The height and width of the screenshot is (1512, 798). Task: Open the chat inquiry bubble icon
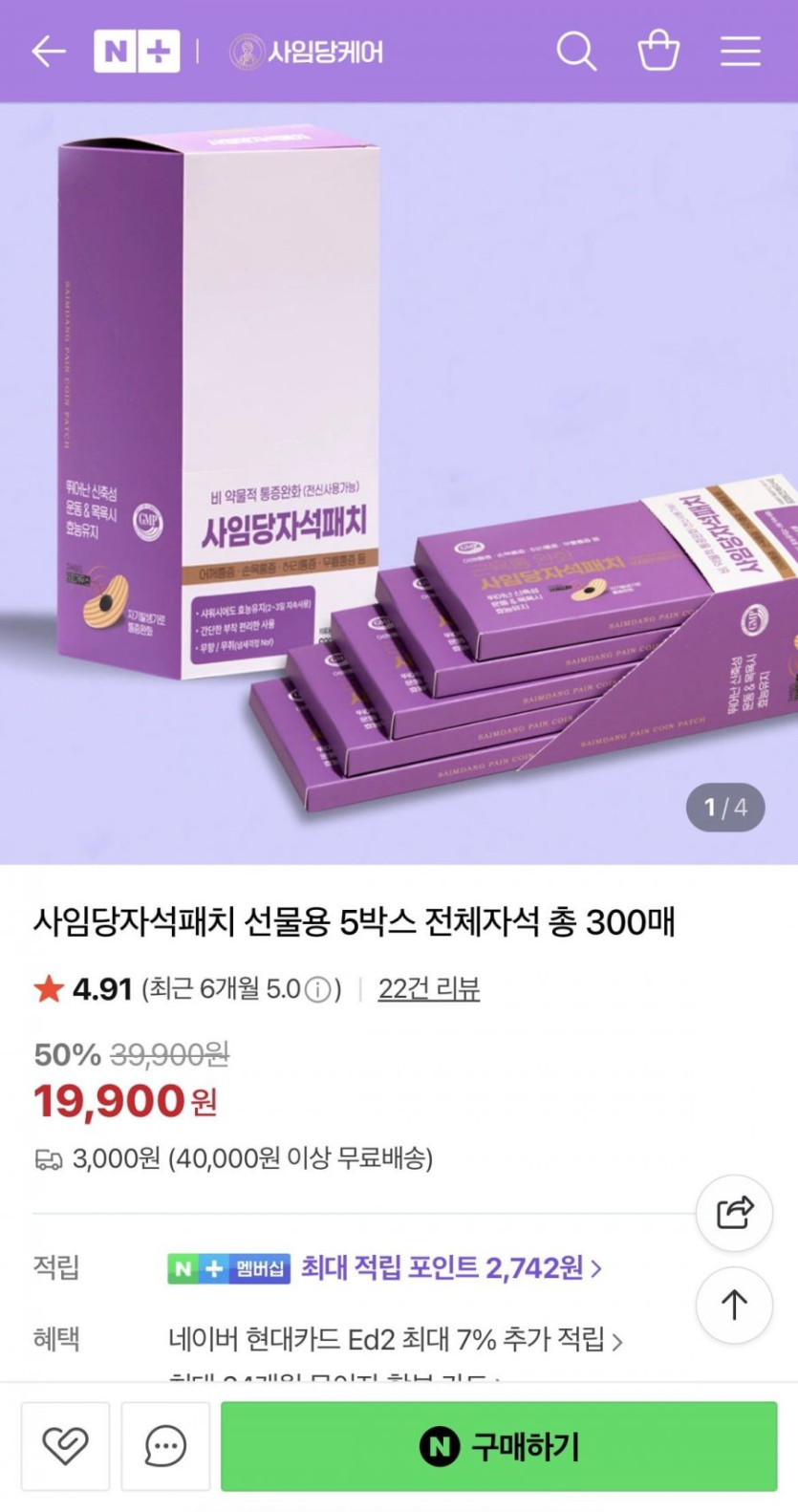(165, 1446)
